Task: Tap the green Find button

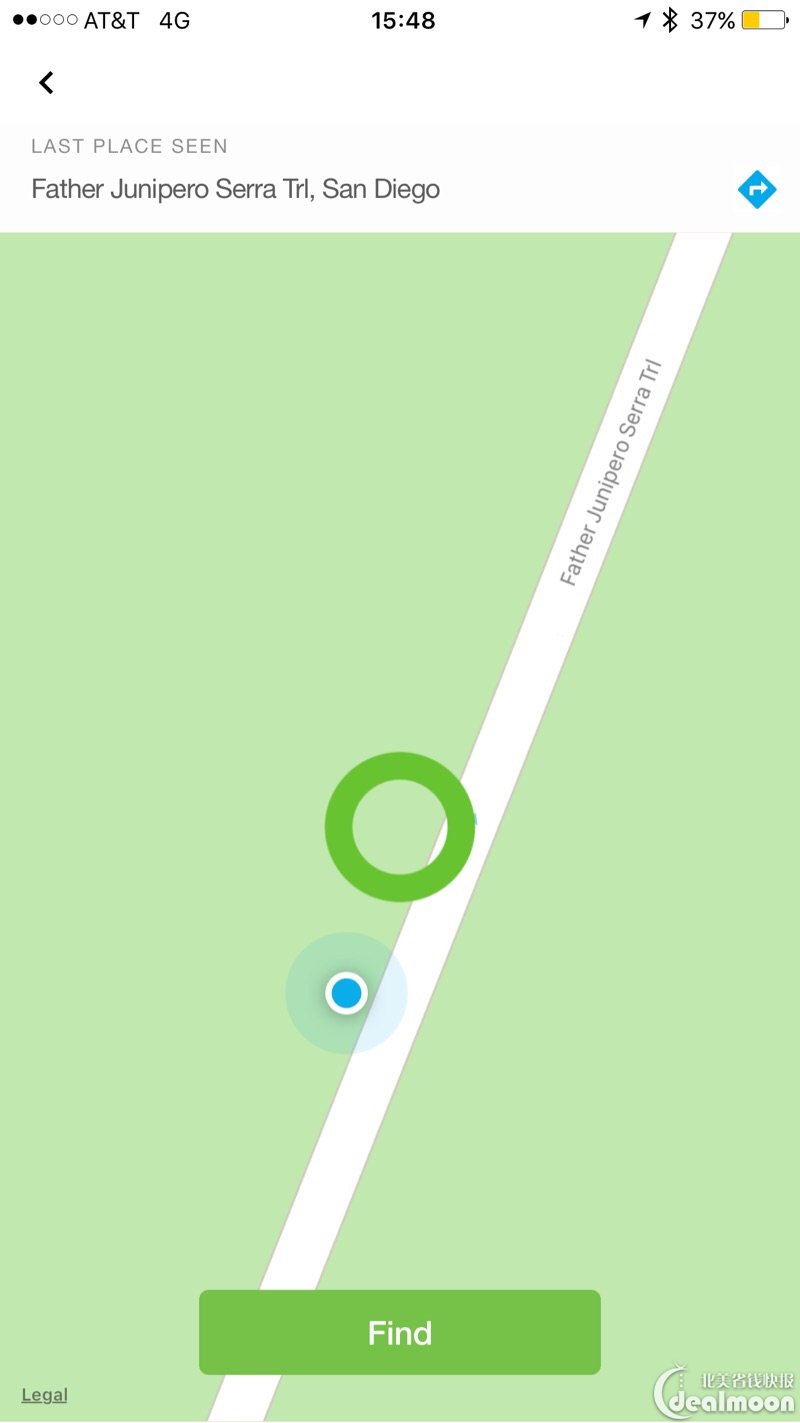Action: pos(400,1332)
